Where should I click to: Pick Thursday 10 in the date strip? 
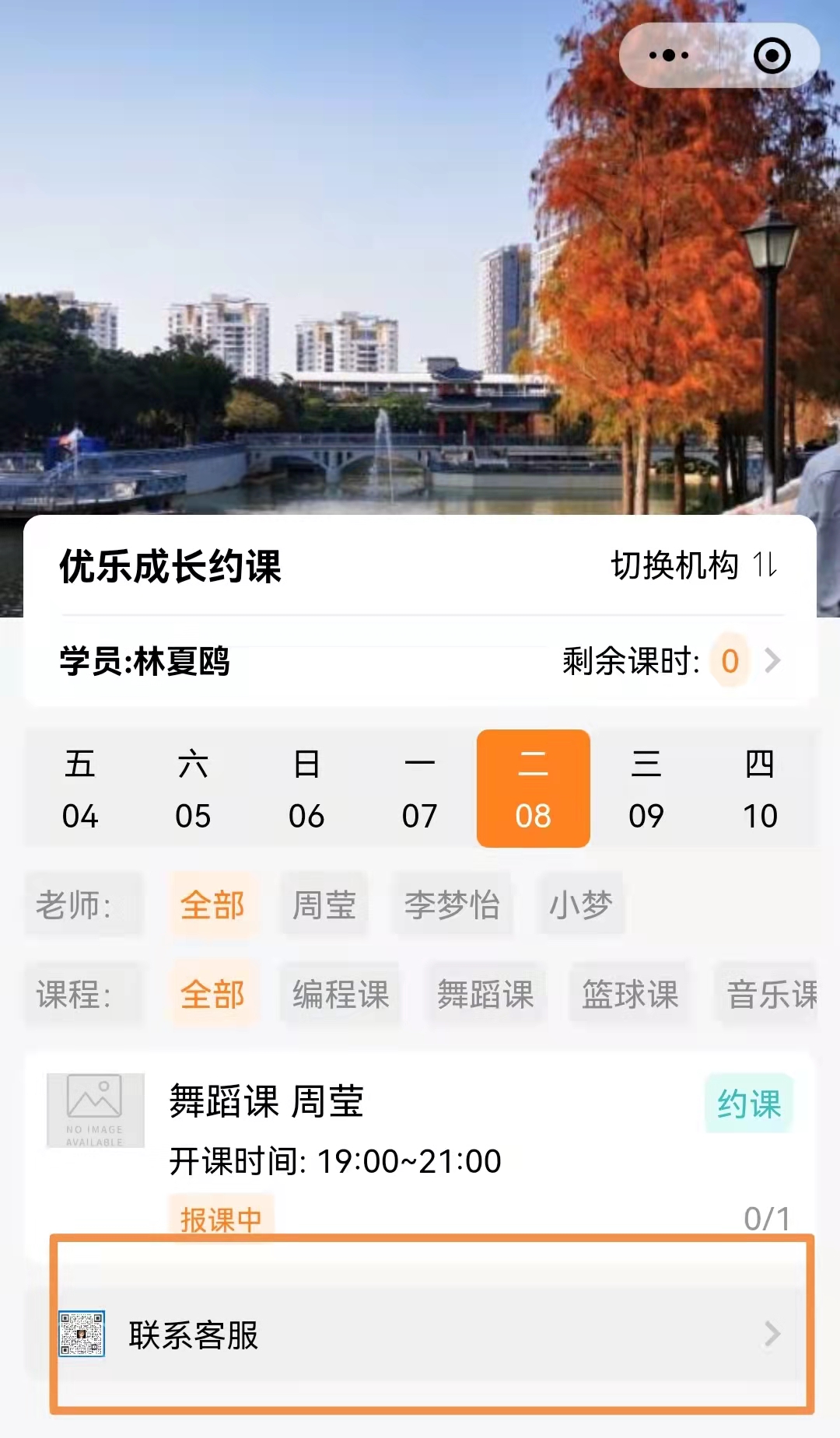(x=760, y=789)
